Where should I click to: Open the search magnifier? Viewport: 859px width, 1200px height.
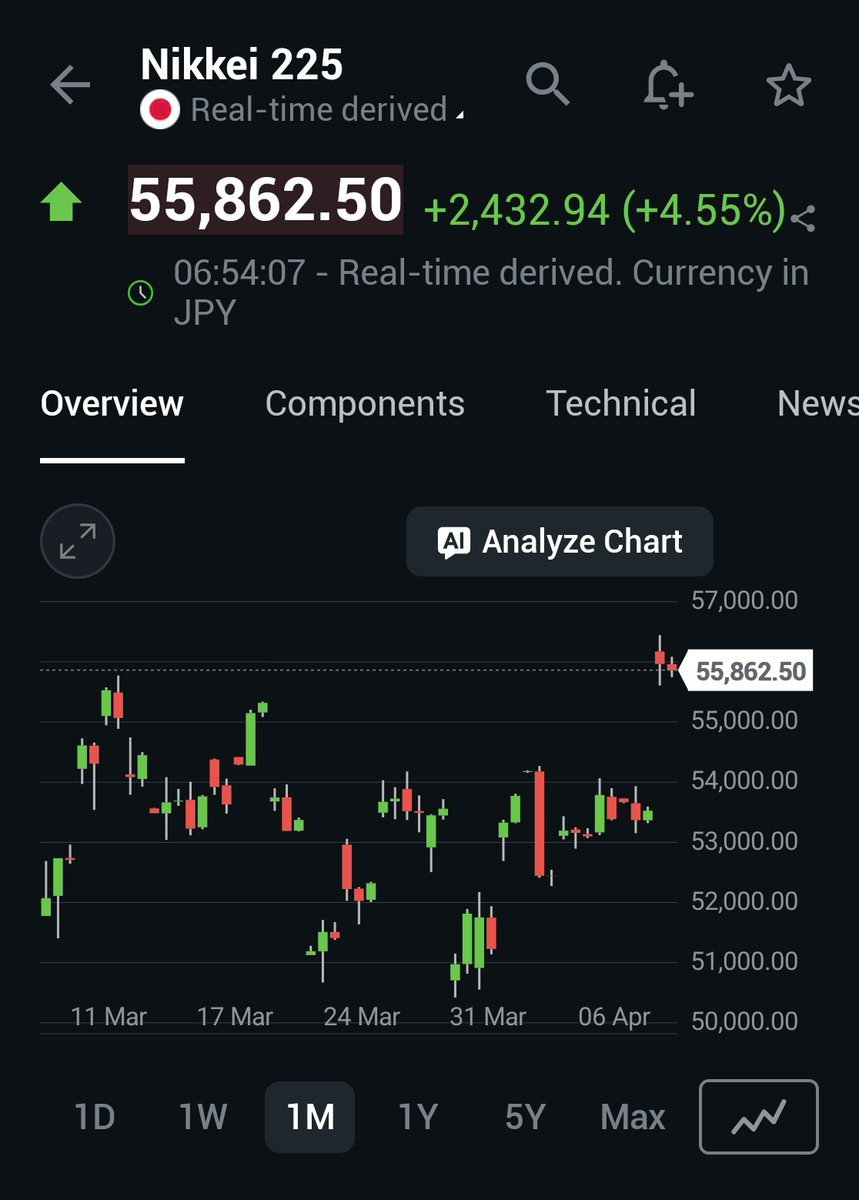547,85
